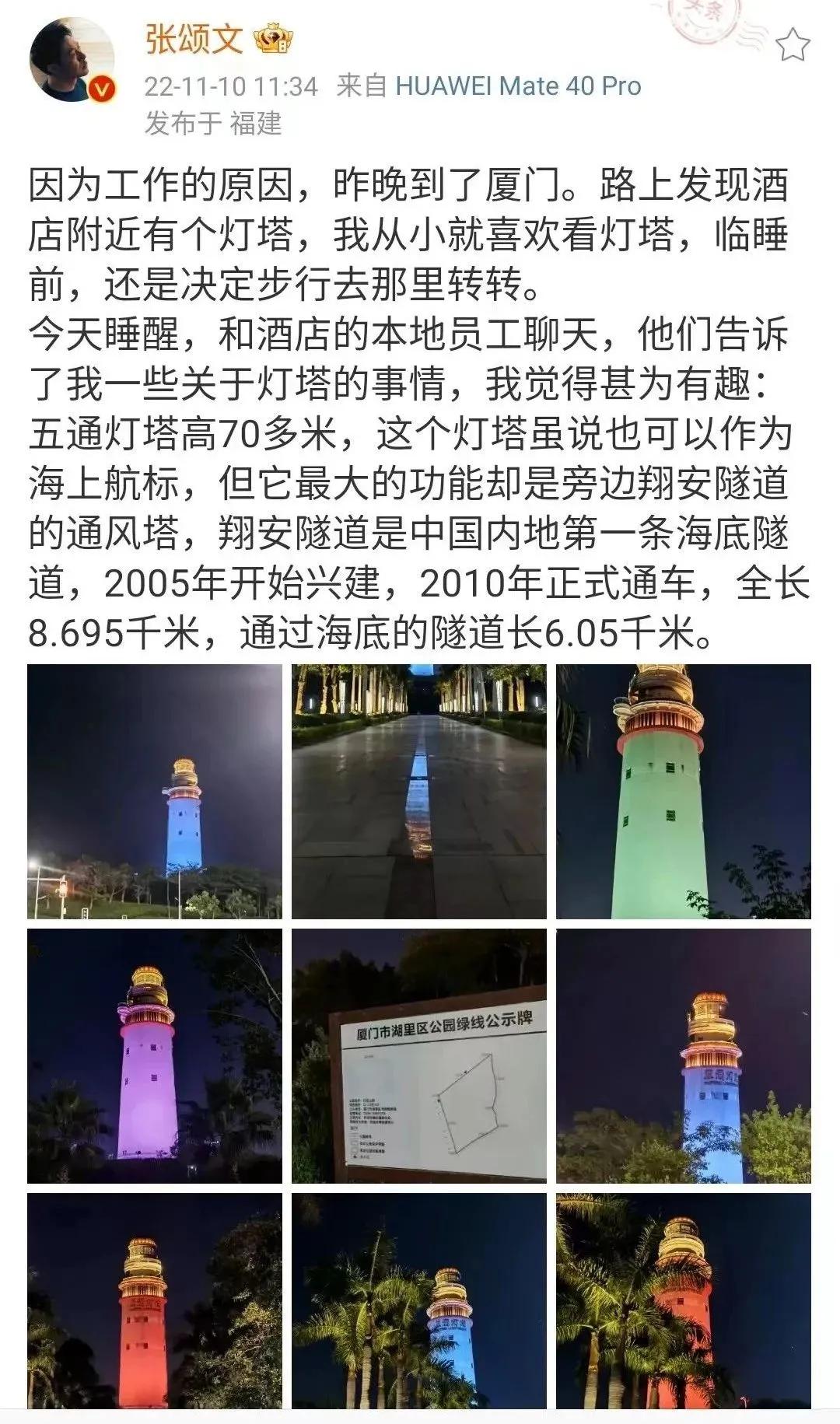
Task: Open the park notice board photo
Action: (419, 1055)
